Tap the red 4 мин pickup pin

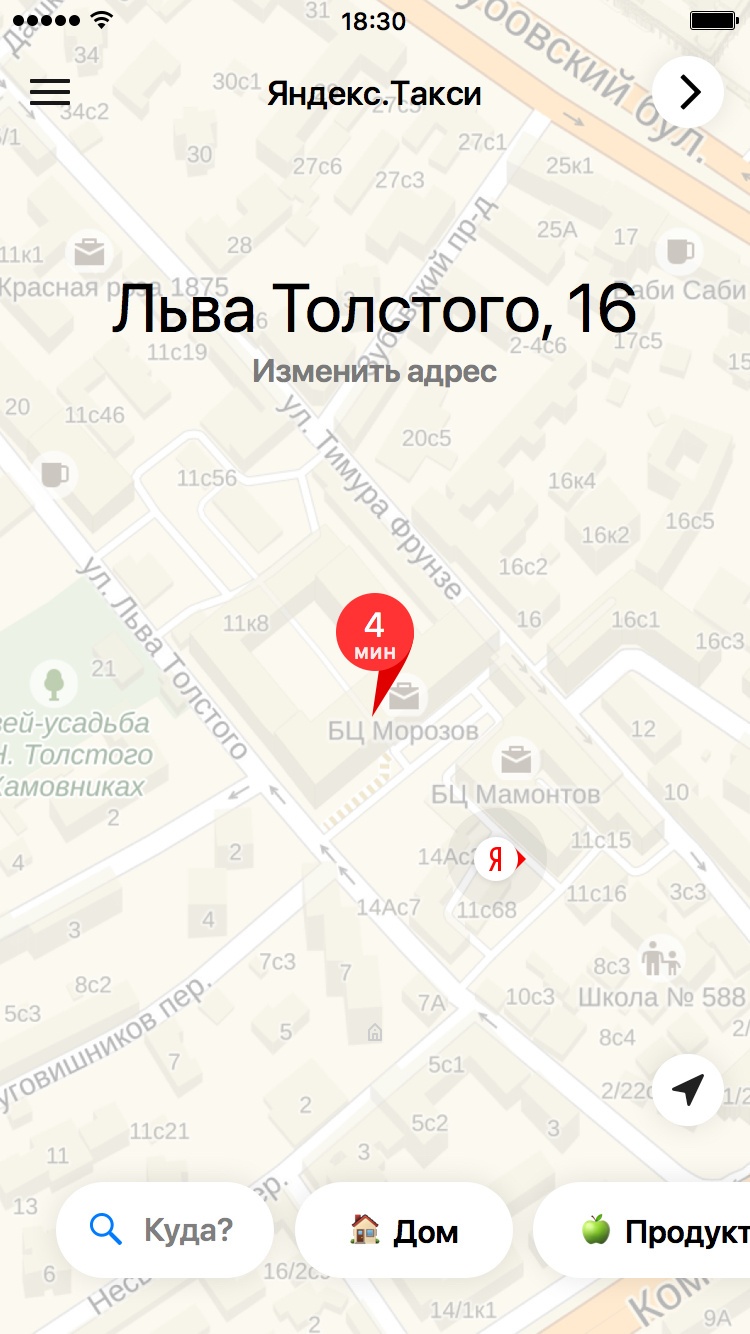tap(374, 635)
